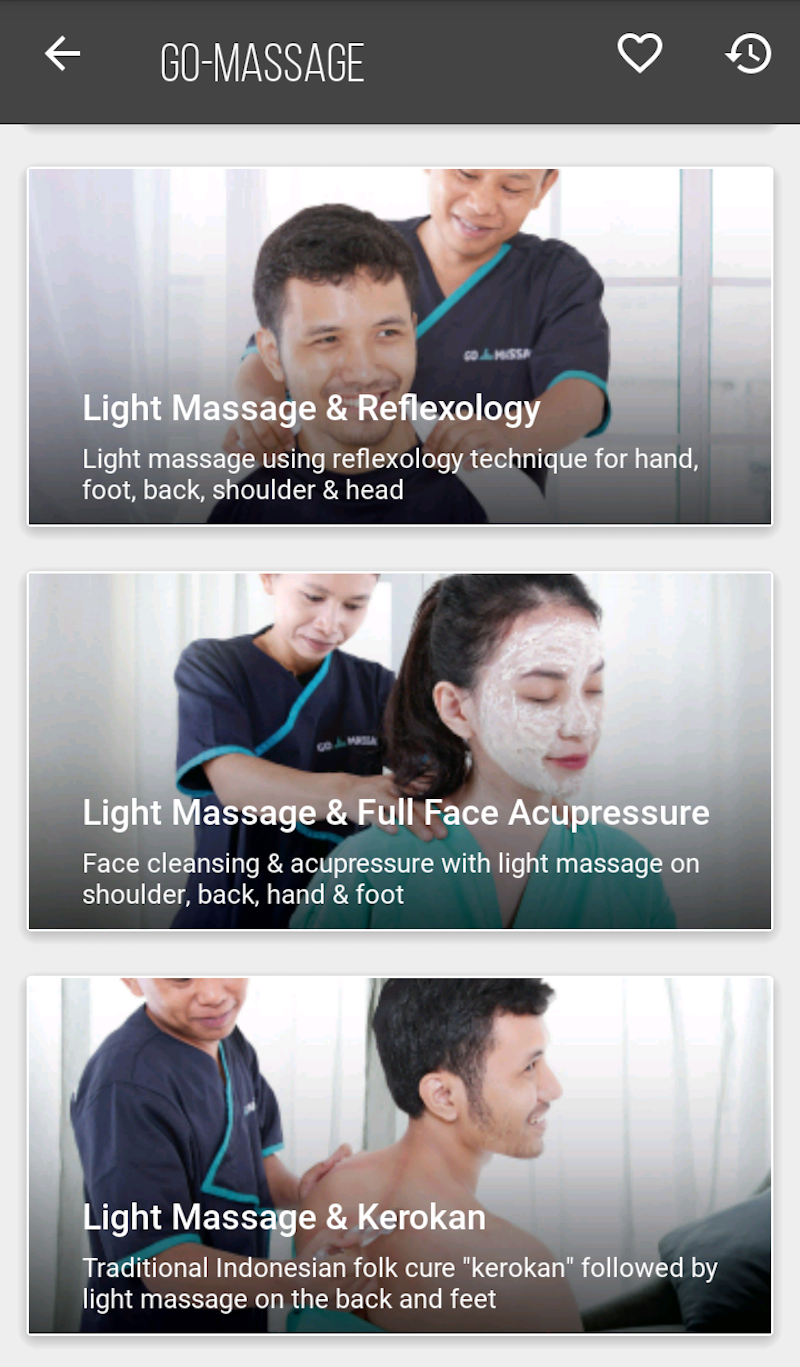Select Light Massage & Reflexology card

(x=400, y=346)
